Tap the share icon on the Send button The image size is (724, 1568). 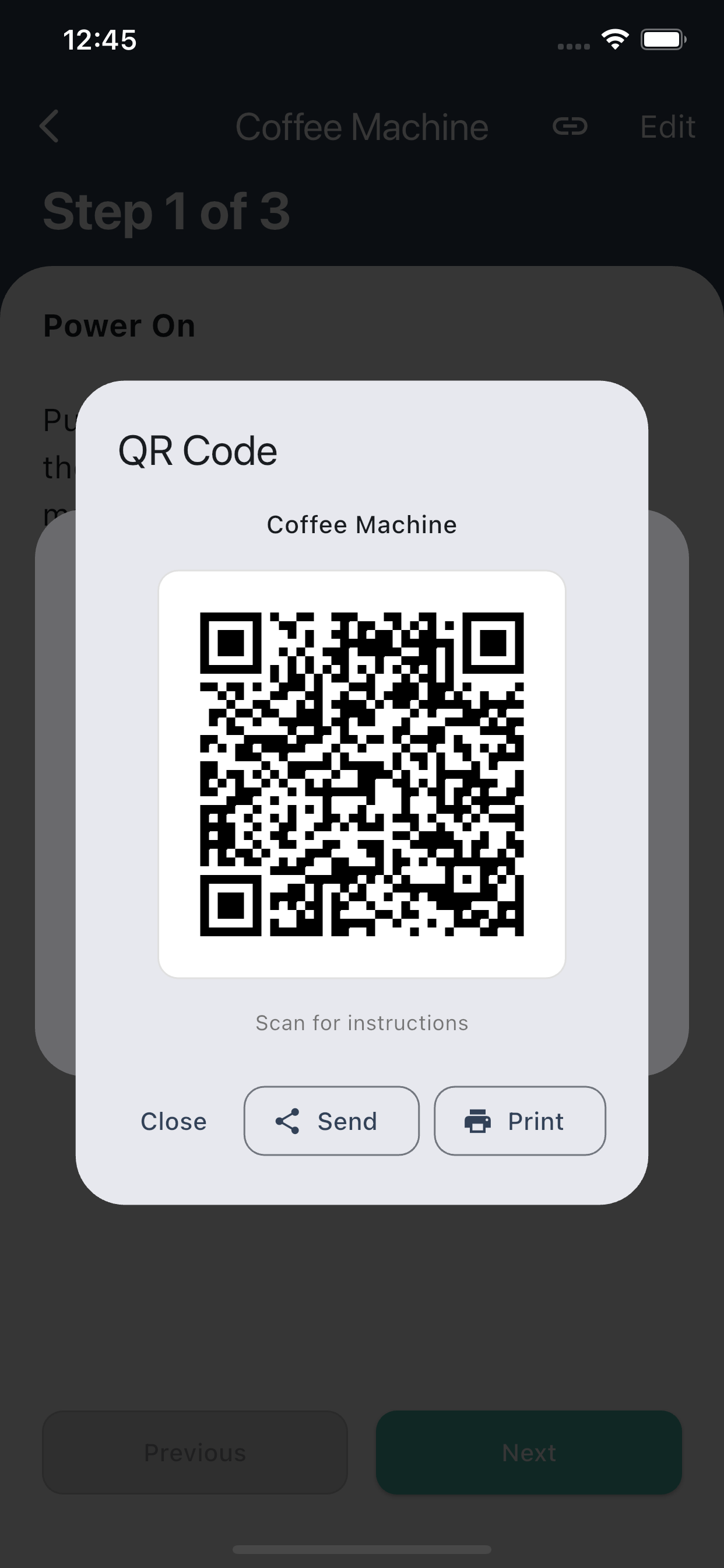coord(289,1121)
